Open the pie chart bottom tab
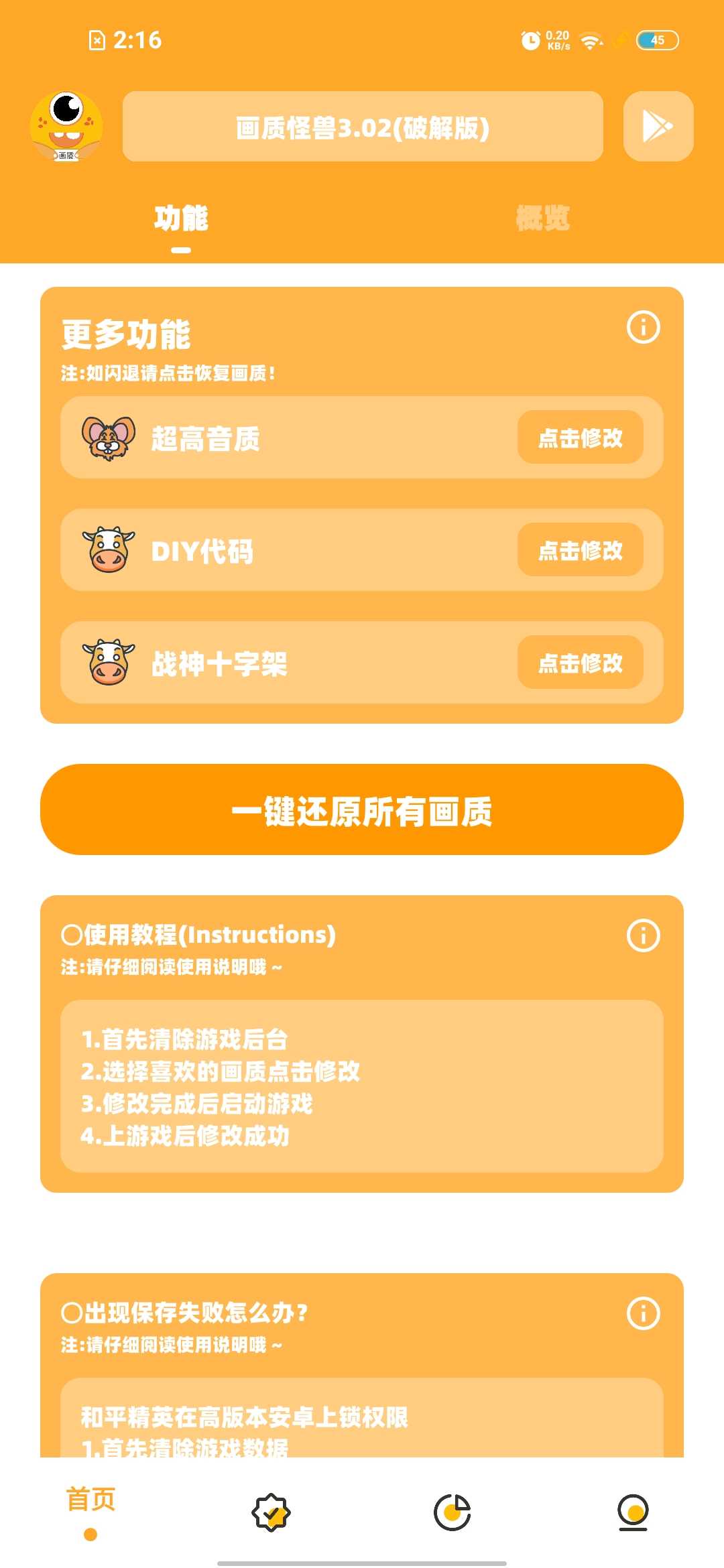724x1568 pixels. 452,1512
